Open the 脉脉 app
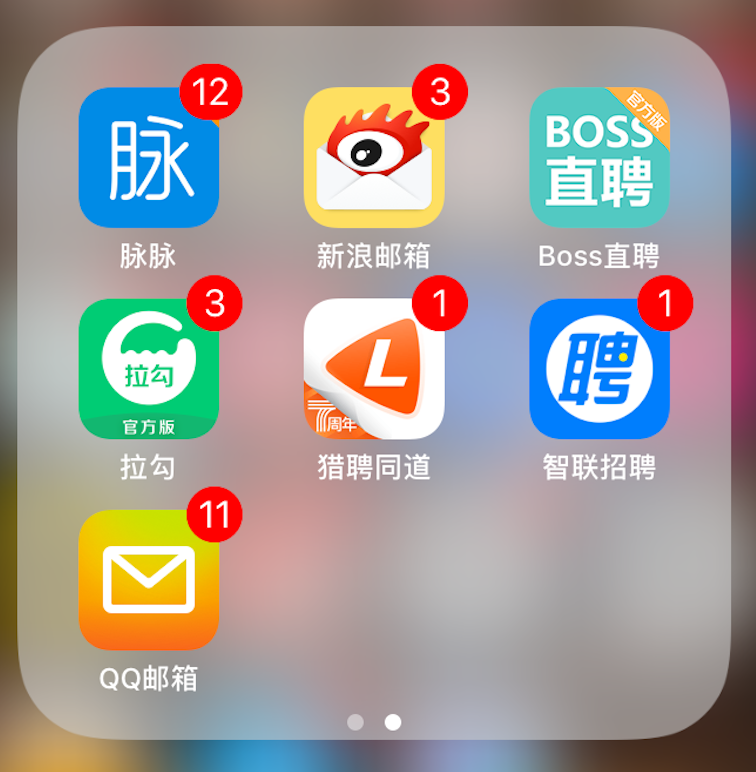756x772 pixels. 149,158
